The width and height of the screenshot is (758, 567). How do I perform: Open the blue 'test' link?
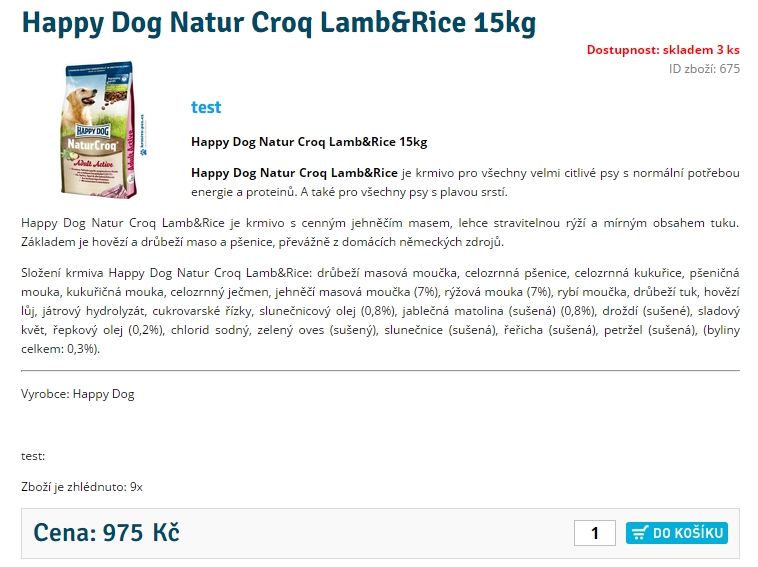click(206, 107)
